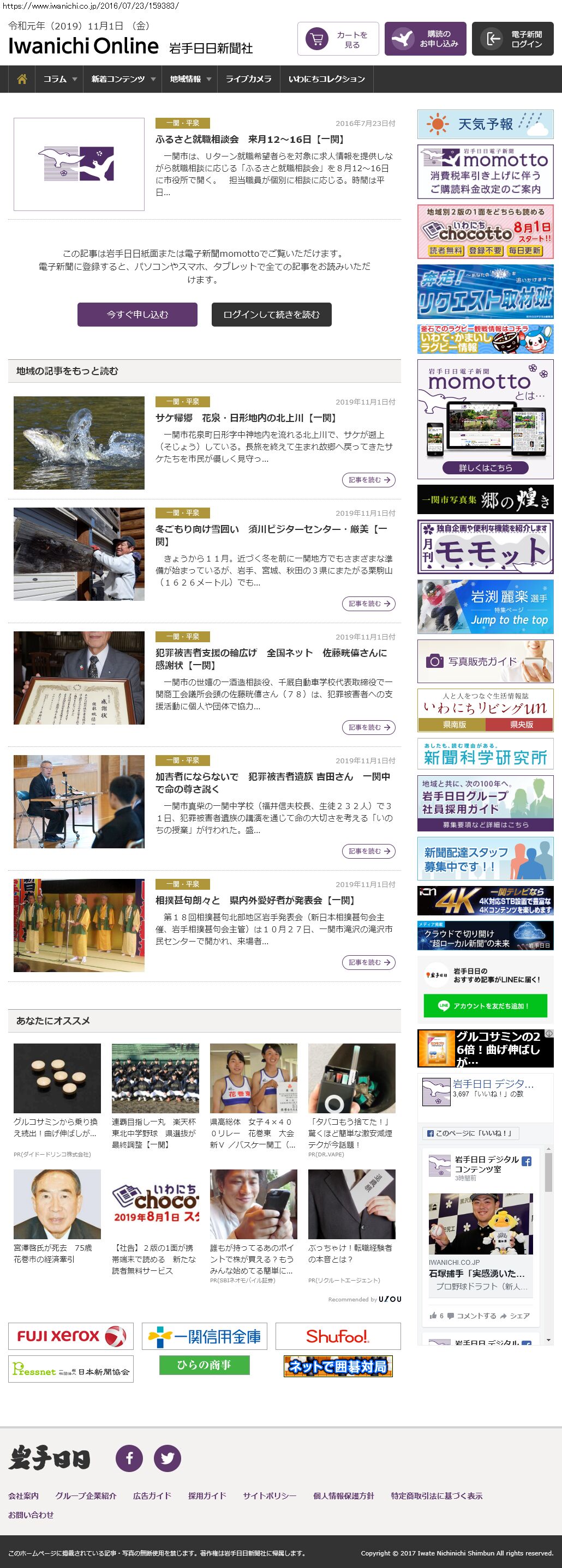This screenshot has height=1568, width=562.
Task: Open the 天気予報 weather banner
Action: pyautogui.click(x=485, y=124)
